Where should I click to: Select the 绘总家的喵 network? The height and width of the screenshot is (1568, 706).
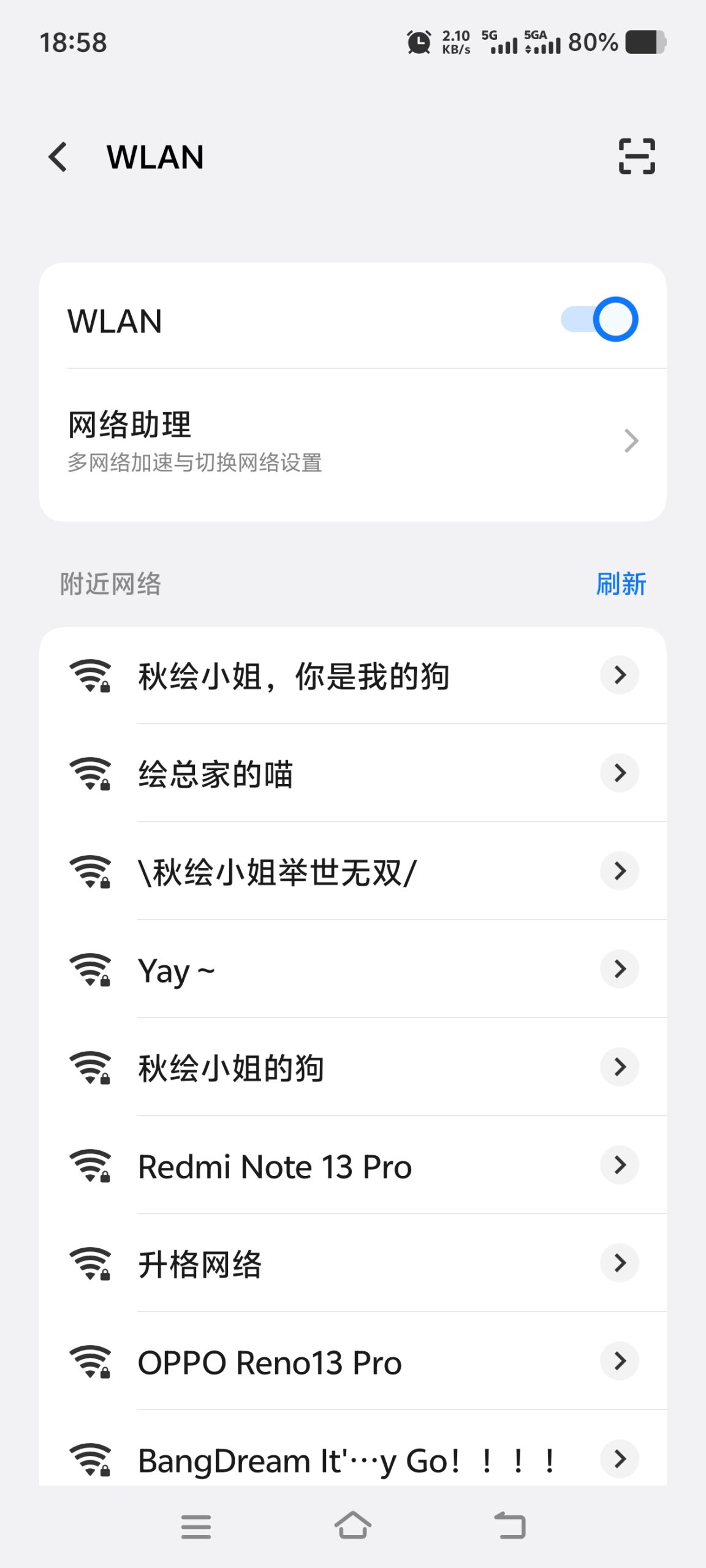pyautogui.click(x=216, y=774)
